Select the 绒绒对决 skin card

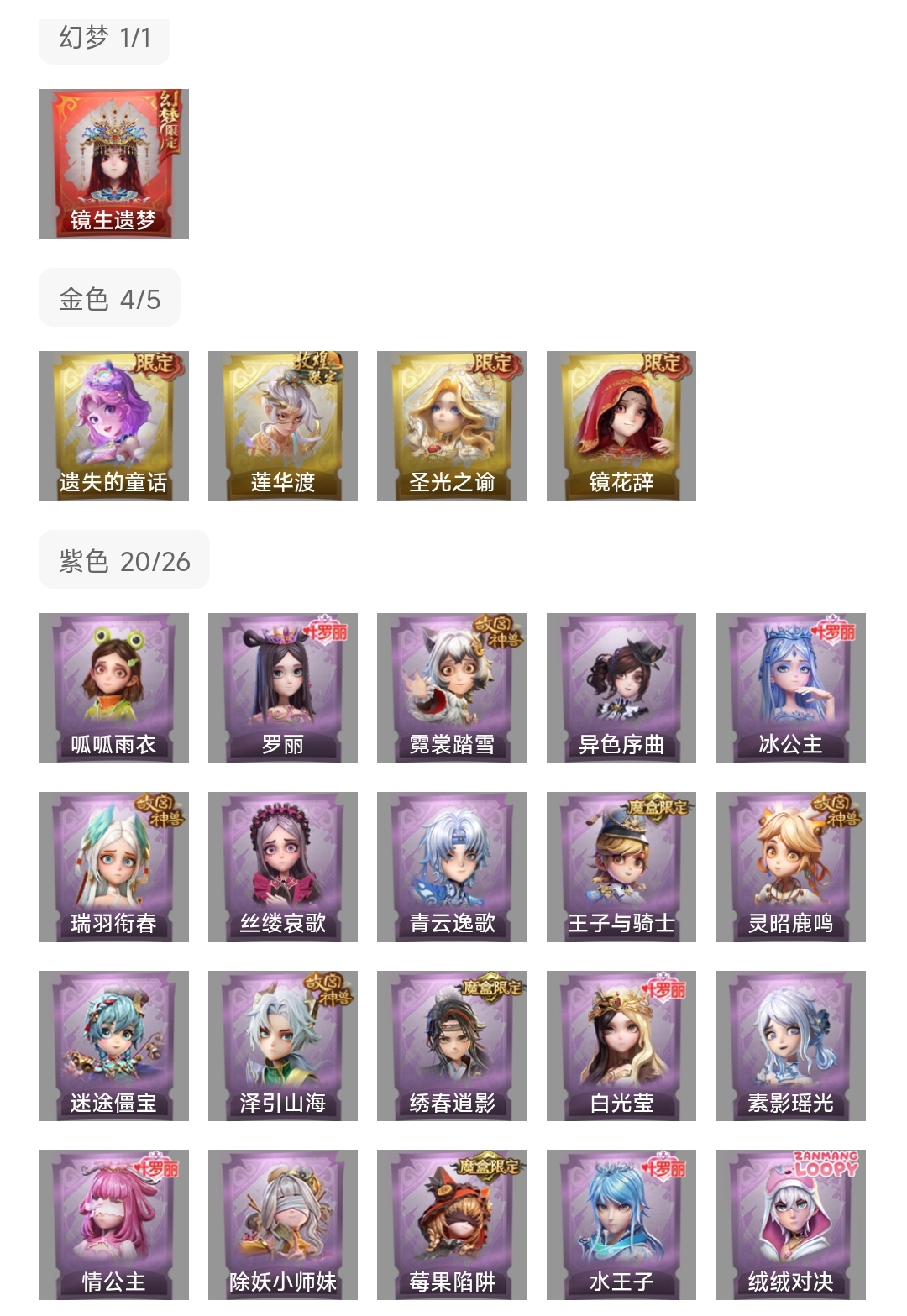pyautogui.click(x=790, y=1224)
